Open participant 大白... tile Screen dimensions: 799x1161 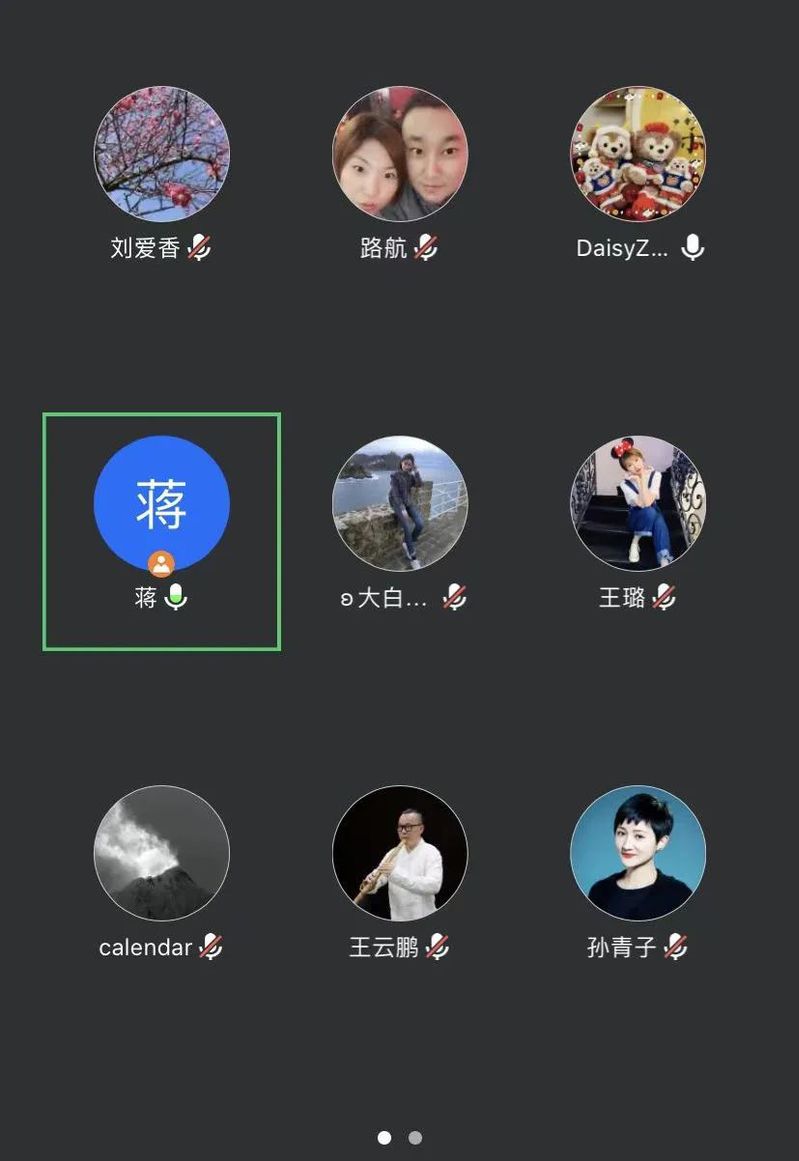coord(400,504)
